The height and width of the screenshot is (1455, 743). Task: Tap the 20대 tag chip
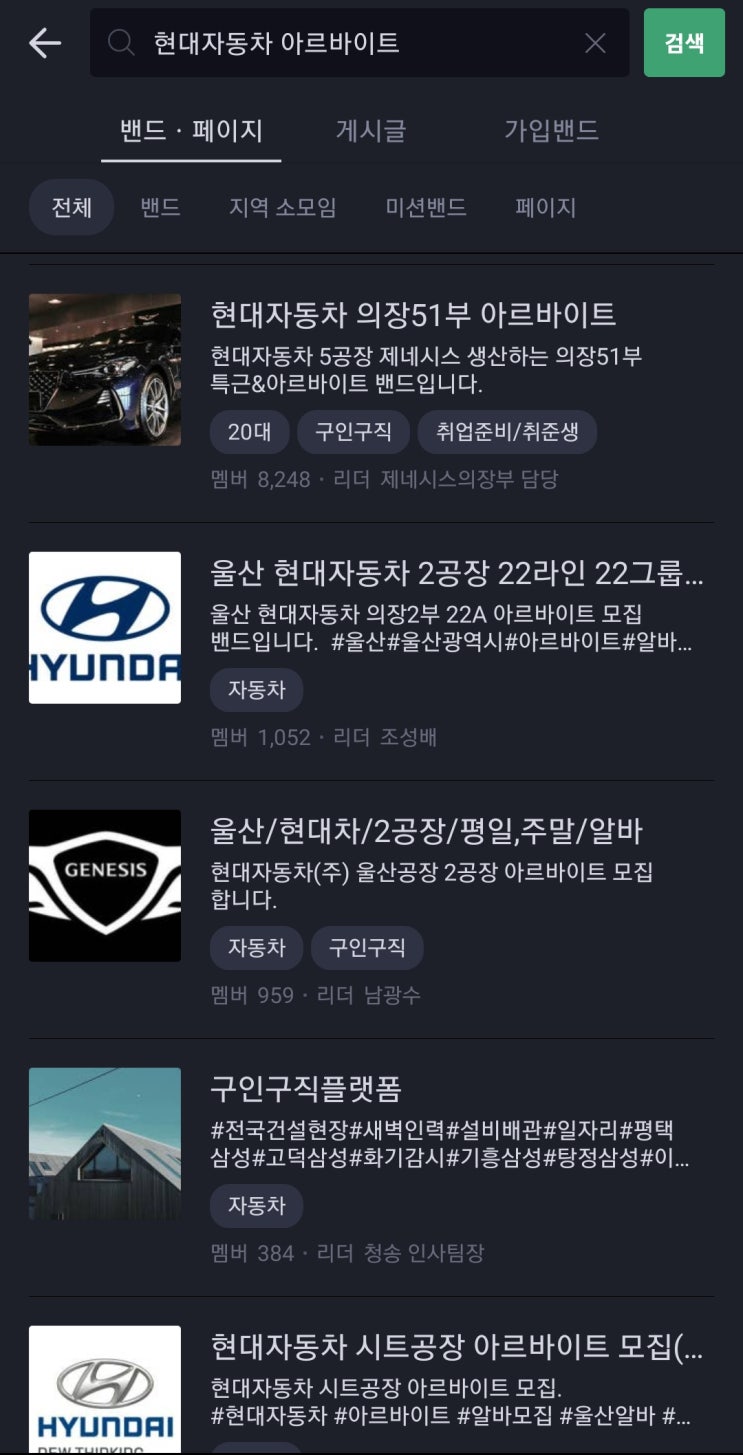pyautogui.click(x=250, y=432)
